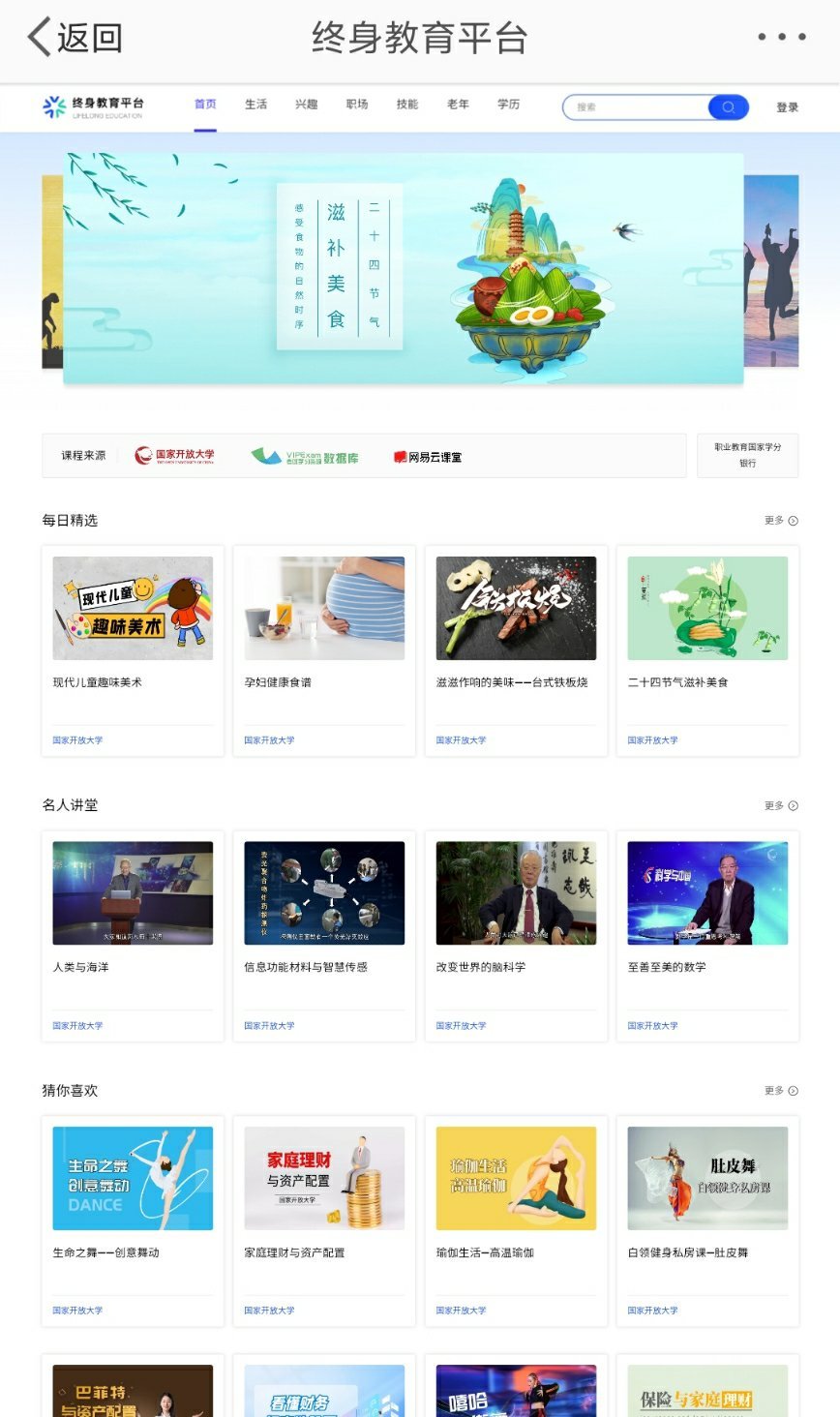
Task: Open the 现代儿童趣味美术 course card
Action: tap(133, 649)
